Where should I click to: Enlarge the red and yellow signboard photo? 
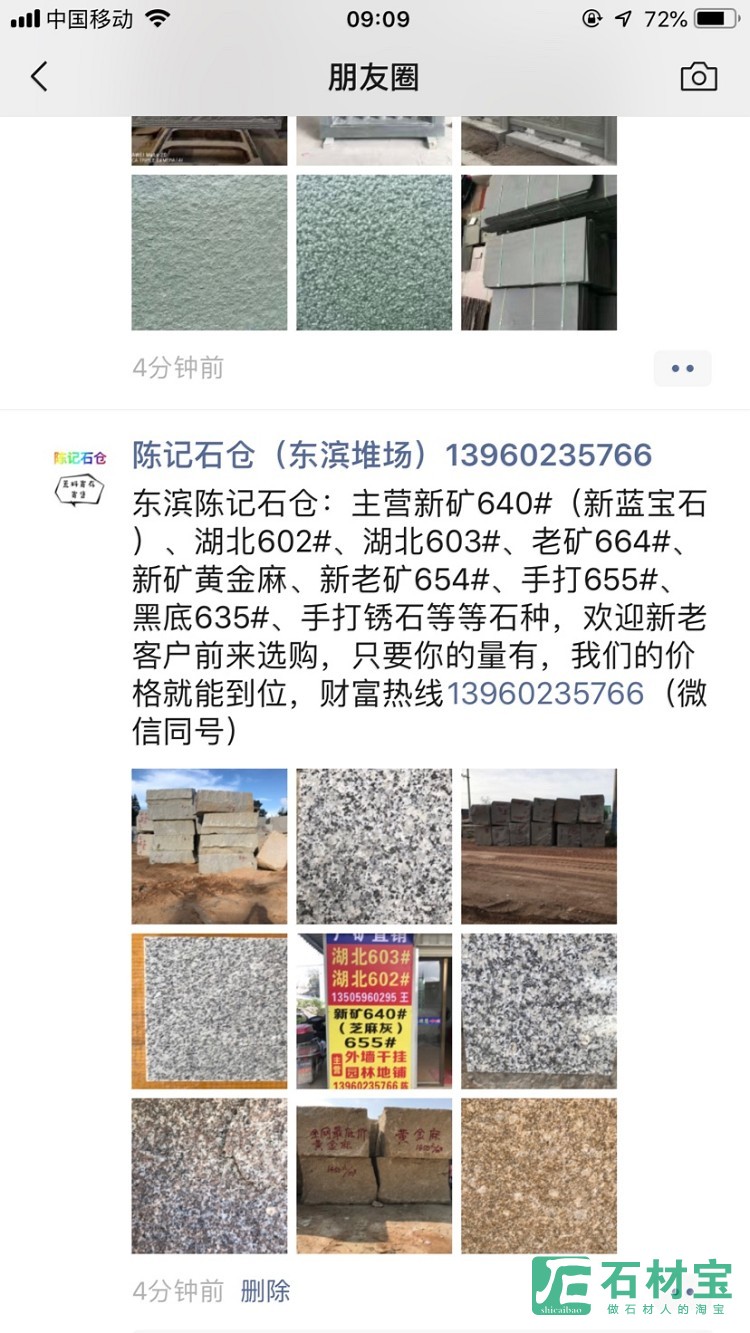tap(374, 1011)
